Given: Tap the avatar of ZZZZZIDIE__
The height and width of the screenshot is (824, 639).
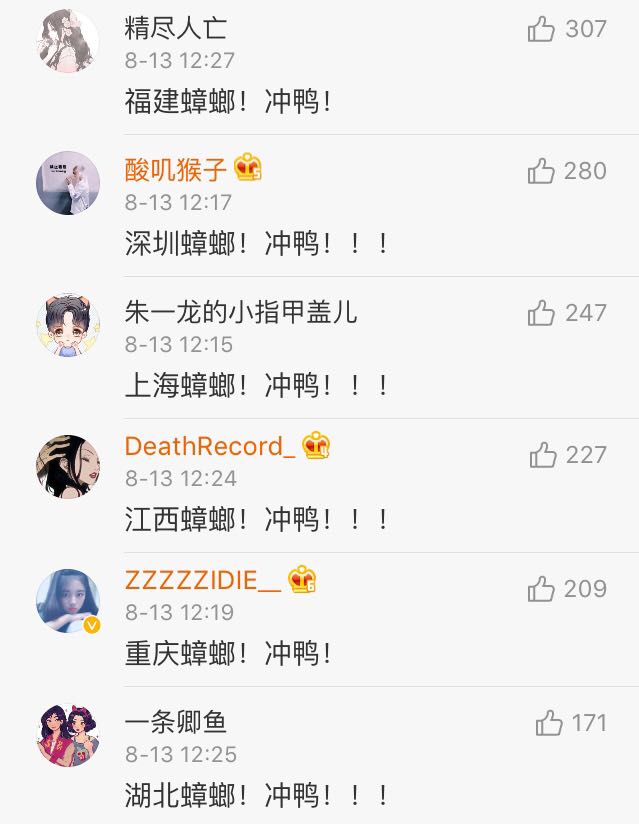Looking at the screenshot, I should click(x=68, y=601).
